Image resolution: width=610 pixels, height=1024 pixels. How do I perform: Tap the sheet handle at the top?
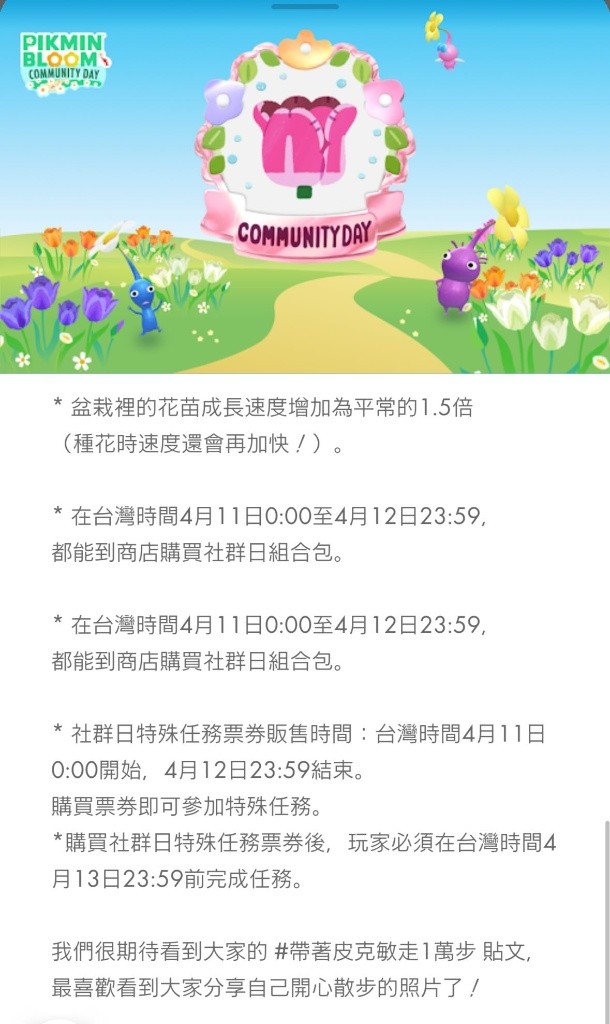click(304, 6)
